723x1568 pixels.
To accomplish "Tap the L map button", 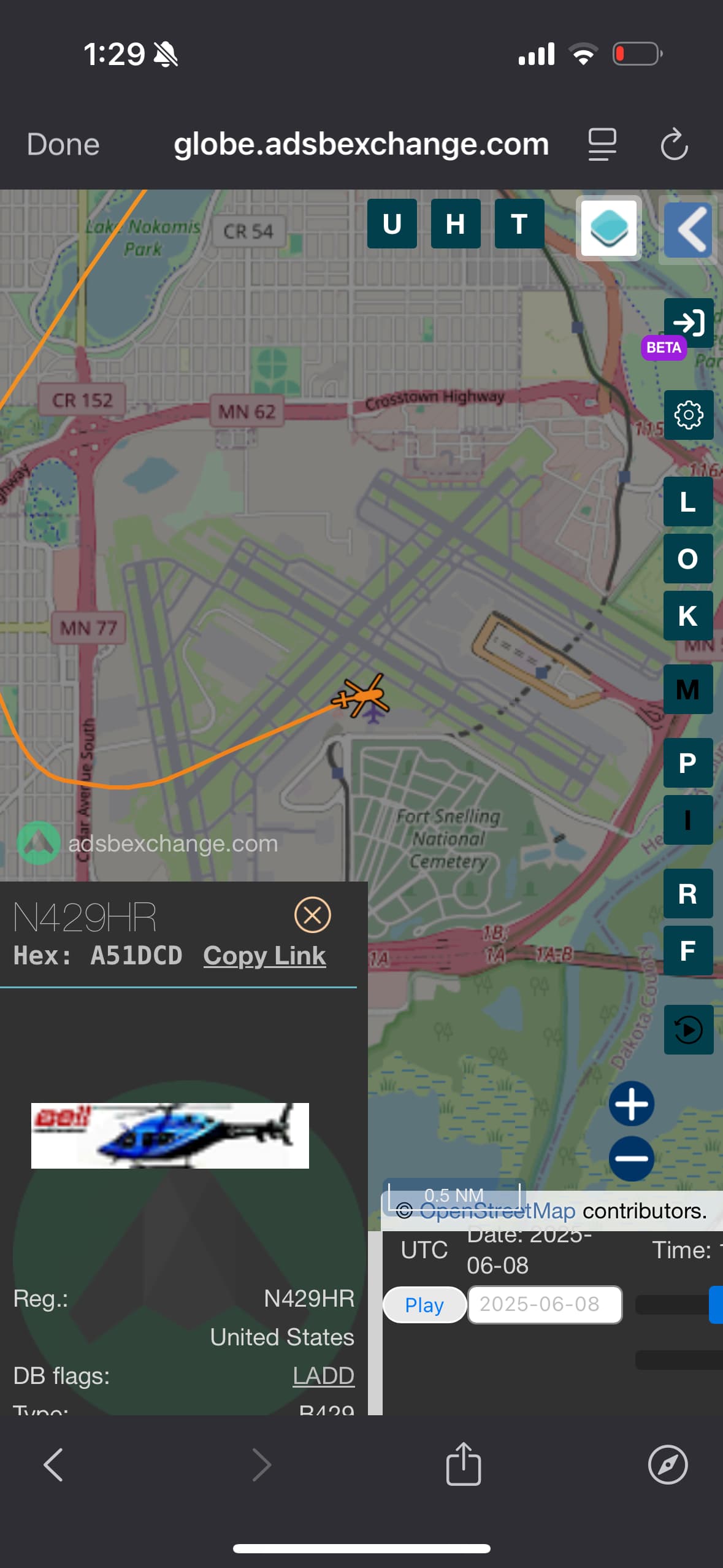I will (688, 502).
